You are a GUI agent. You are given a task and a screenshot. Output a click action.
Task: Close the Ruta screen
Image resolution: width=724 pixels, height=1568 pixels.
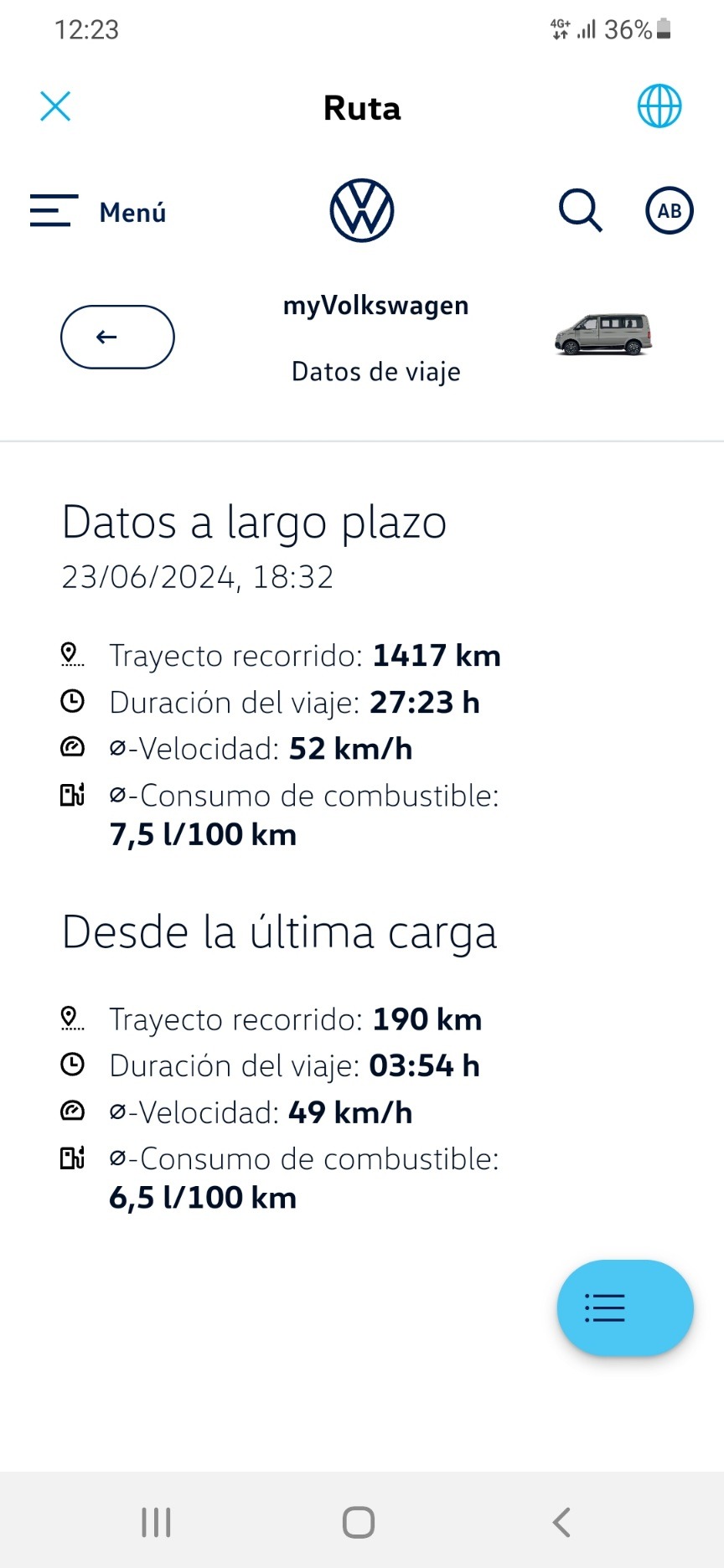coord(55,106)
